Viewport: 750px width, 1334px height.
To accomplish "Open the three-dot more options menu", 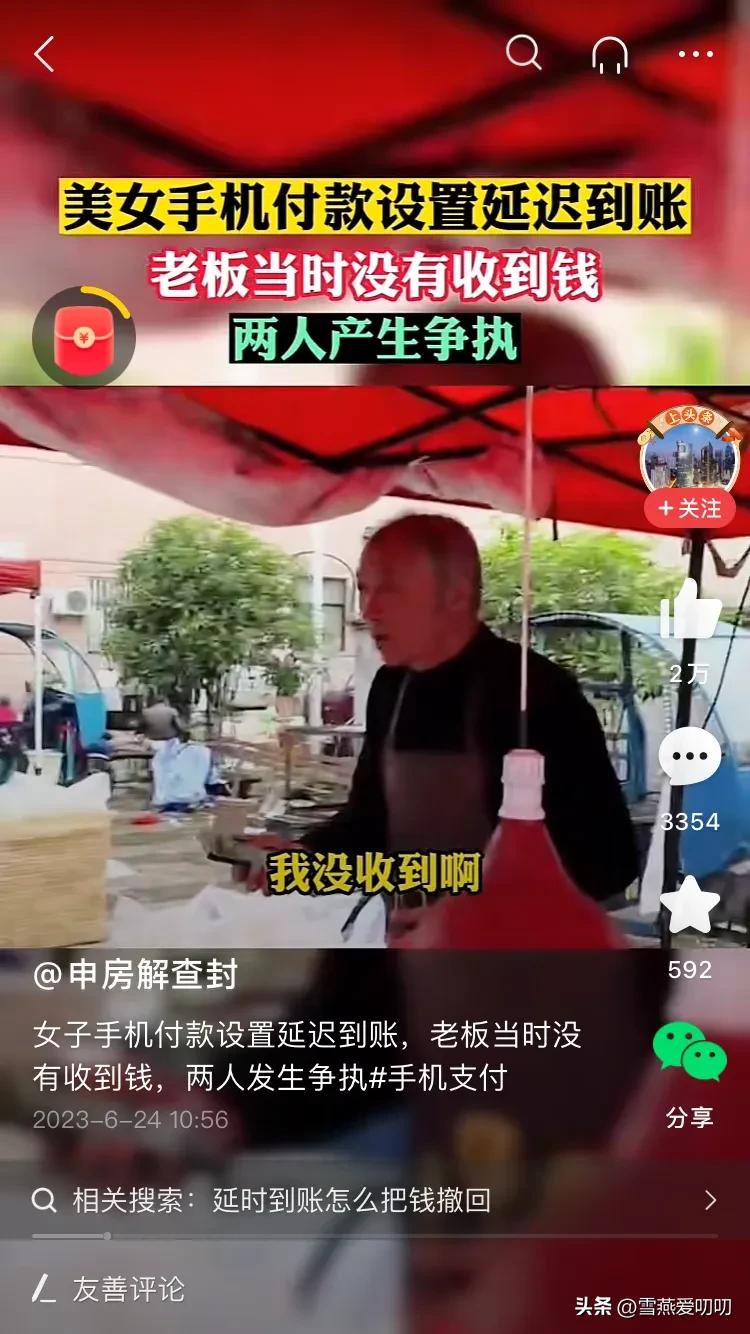I will 694,55.
